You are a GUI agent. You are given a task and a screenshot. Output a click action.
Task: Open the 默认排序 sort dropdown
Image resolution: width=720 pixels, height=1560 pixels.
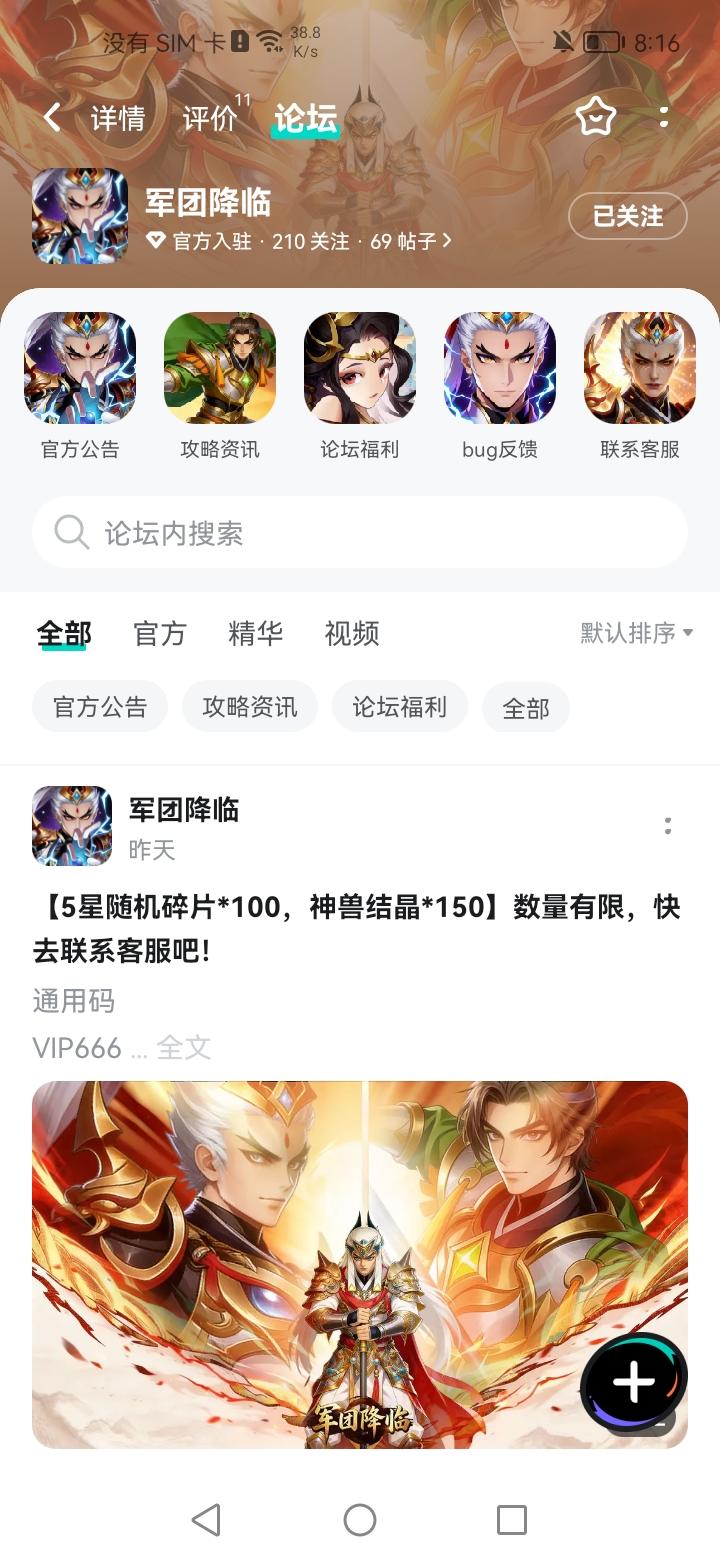pyautogui.click(x=637, y=633)
